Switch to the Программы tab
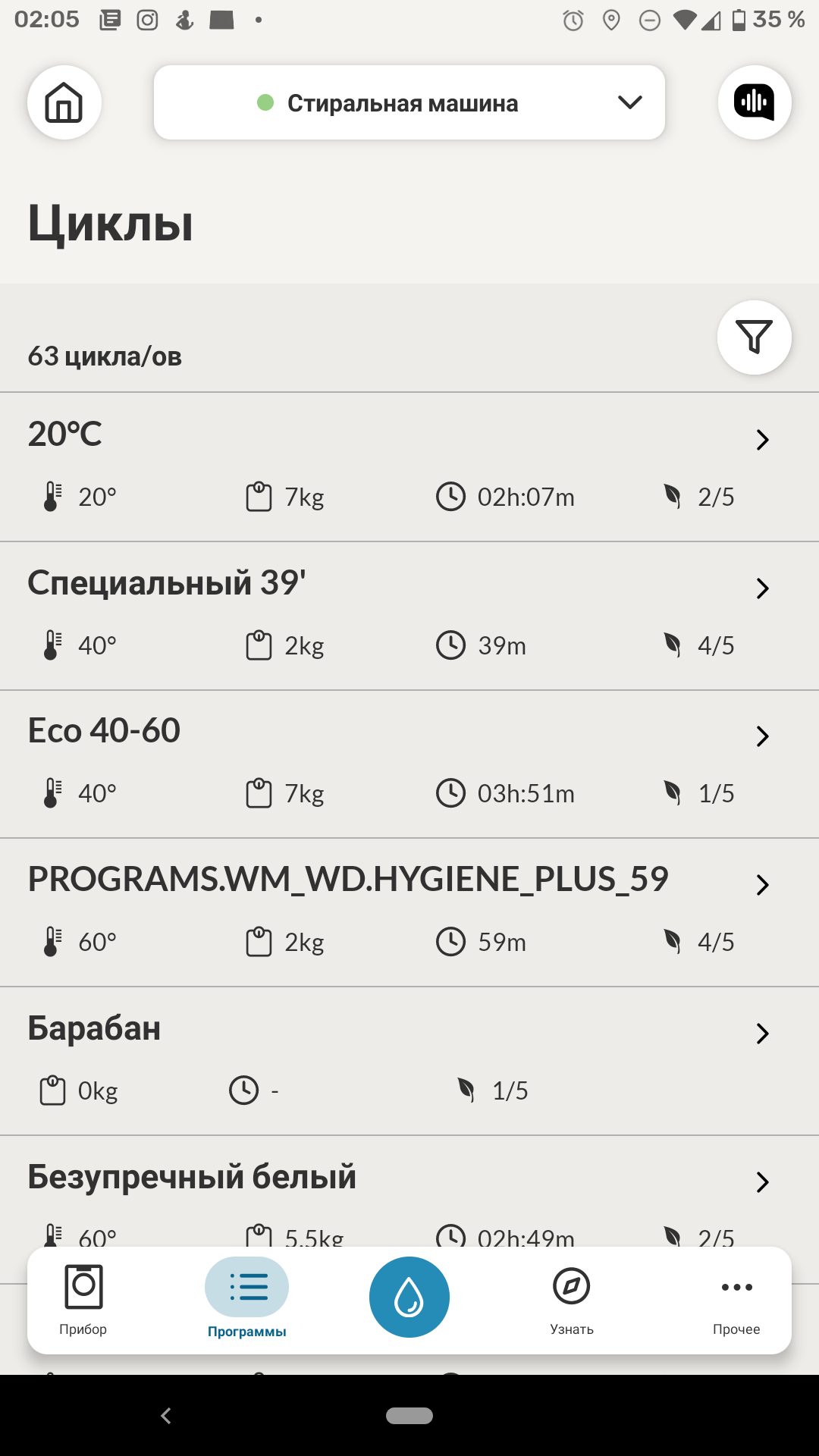The image size is (819, 1456). tap(247, 1300)
